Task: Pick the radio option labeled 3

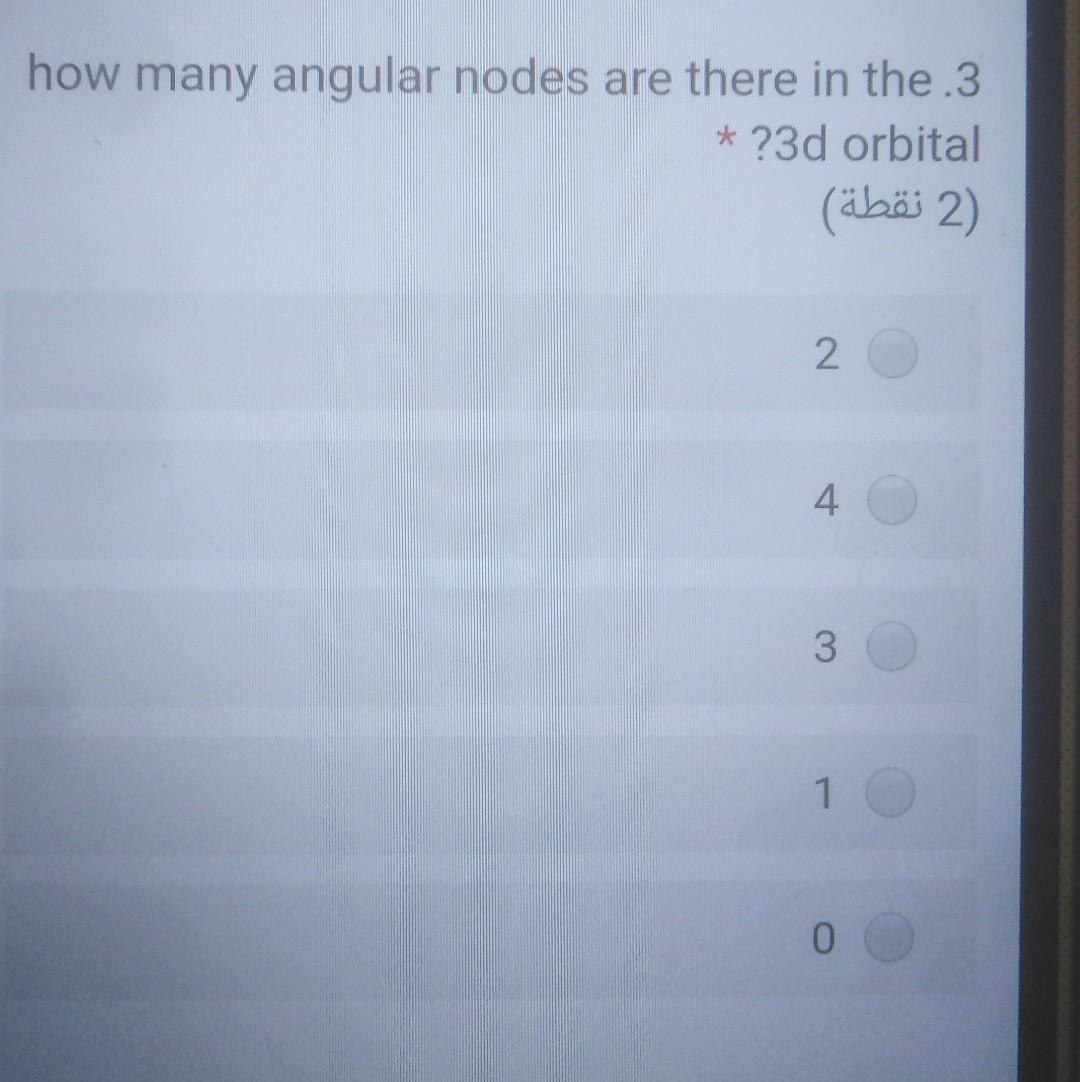Action: [892, 647]
